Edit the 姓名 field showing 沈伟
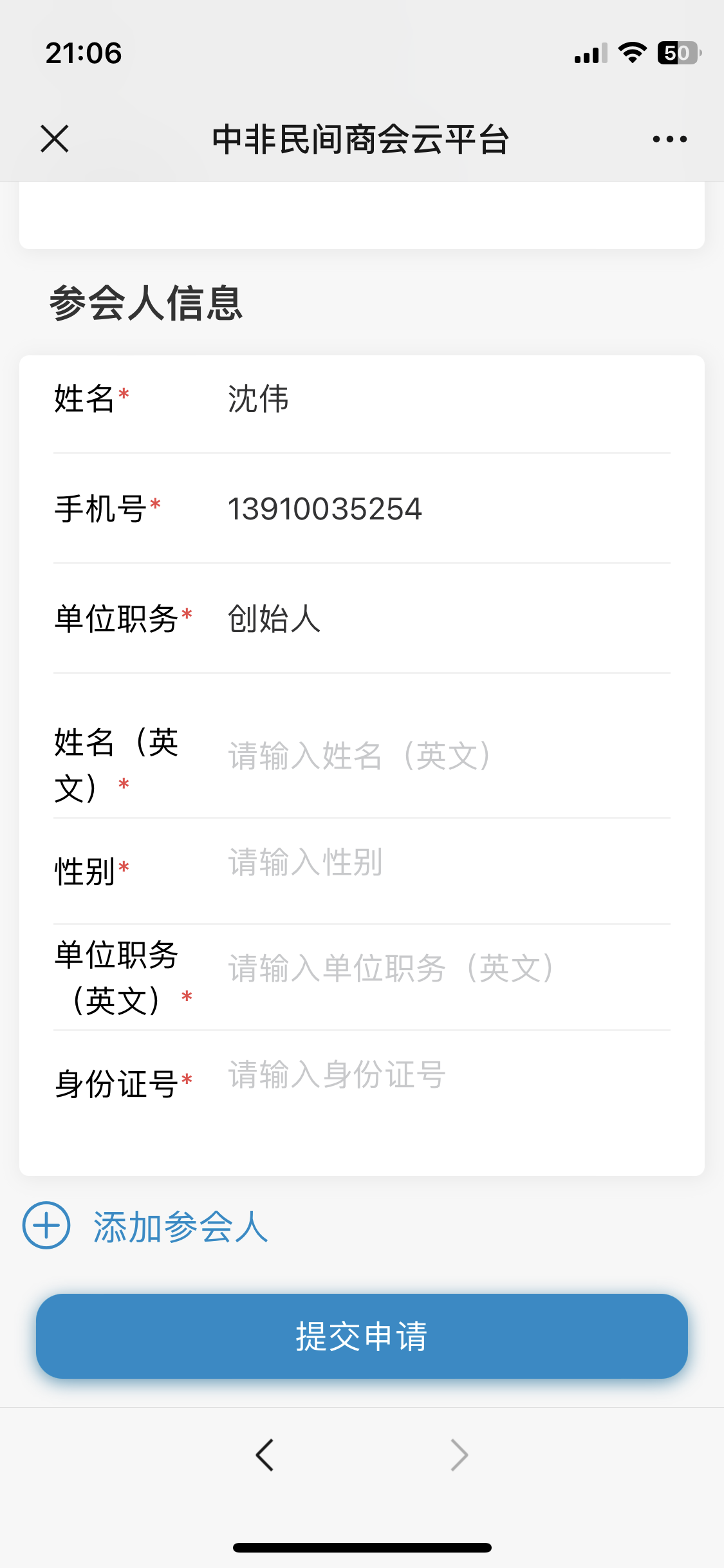The height and width of the screenshot is (1568, 724). tap(444, 399)
